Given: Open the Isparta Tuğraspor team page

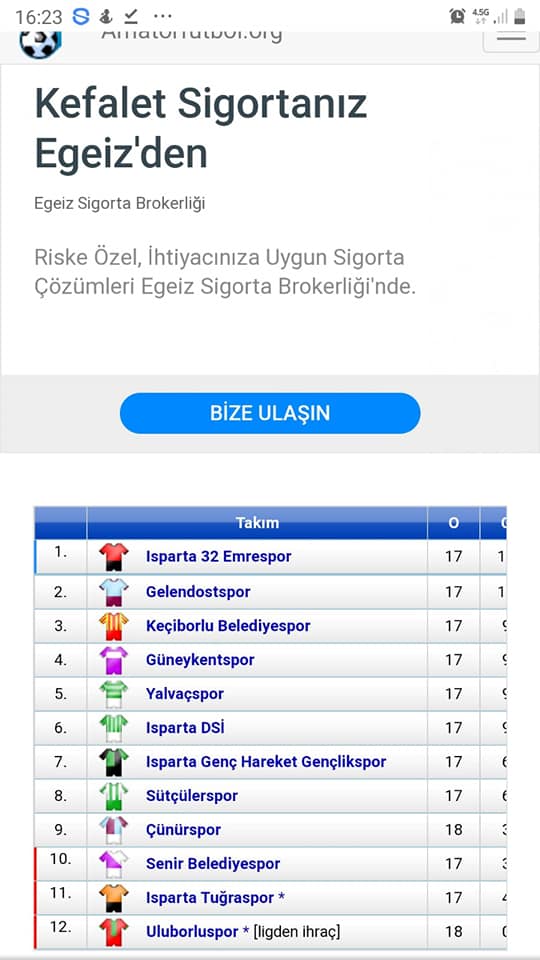Looking at the screenshot, I should click(x=210, y=898).
